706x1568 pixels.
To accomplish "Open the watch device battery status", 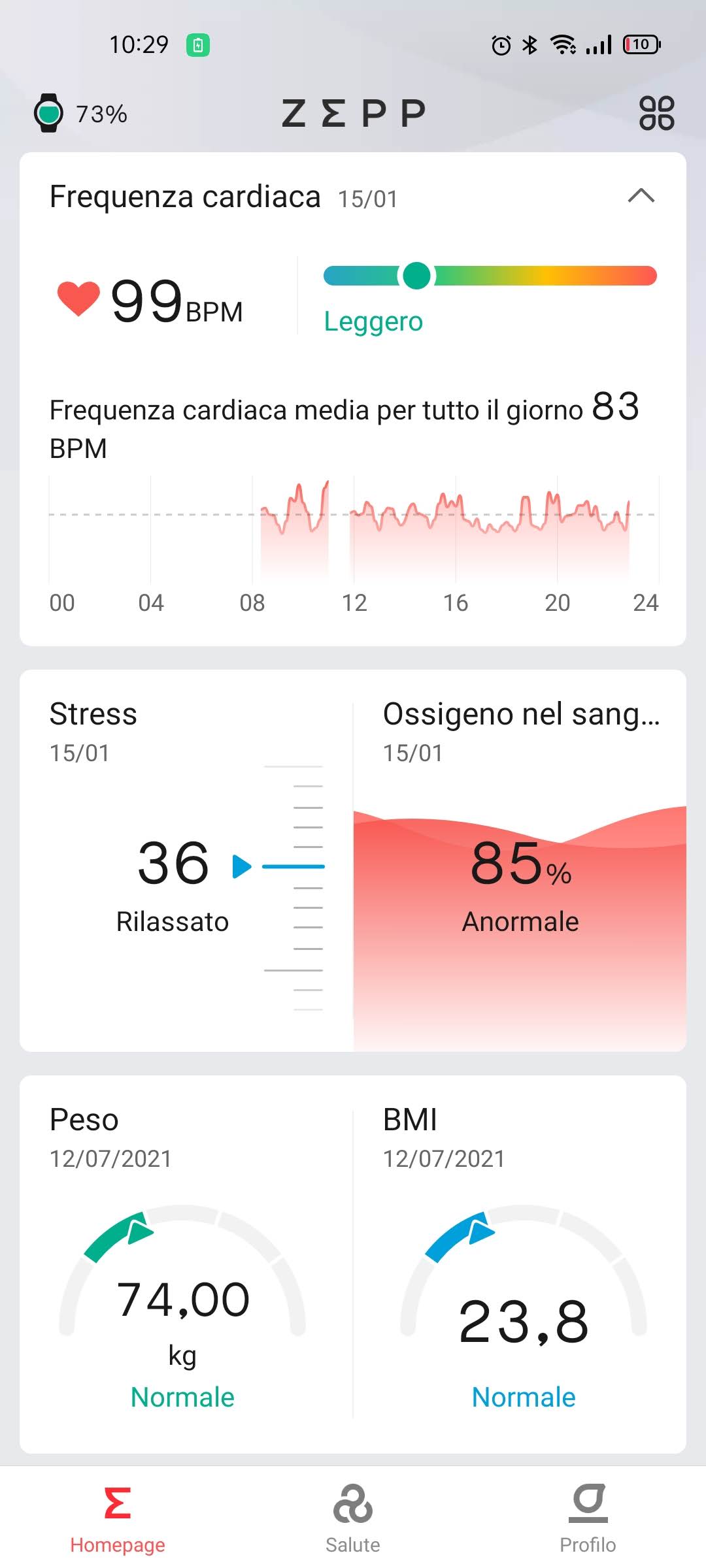I will coord(80,113).
